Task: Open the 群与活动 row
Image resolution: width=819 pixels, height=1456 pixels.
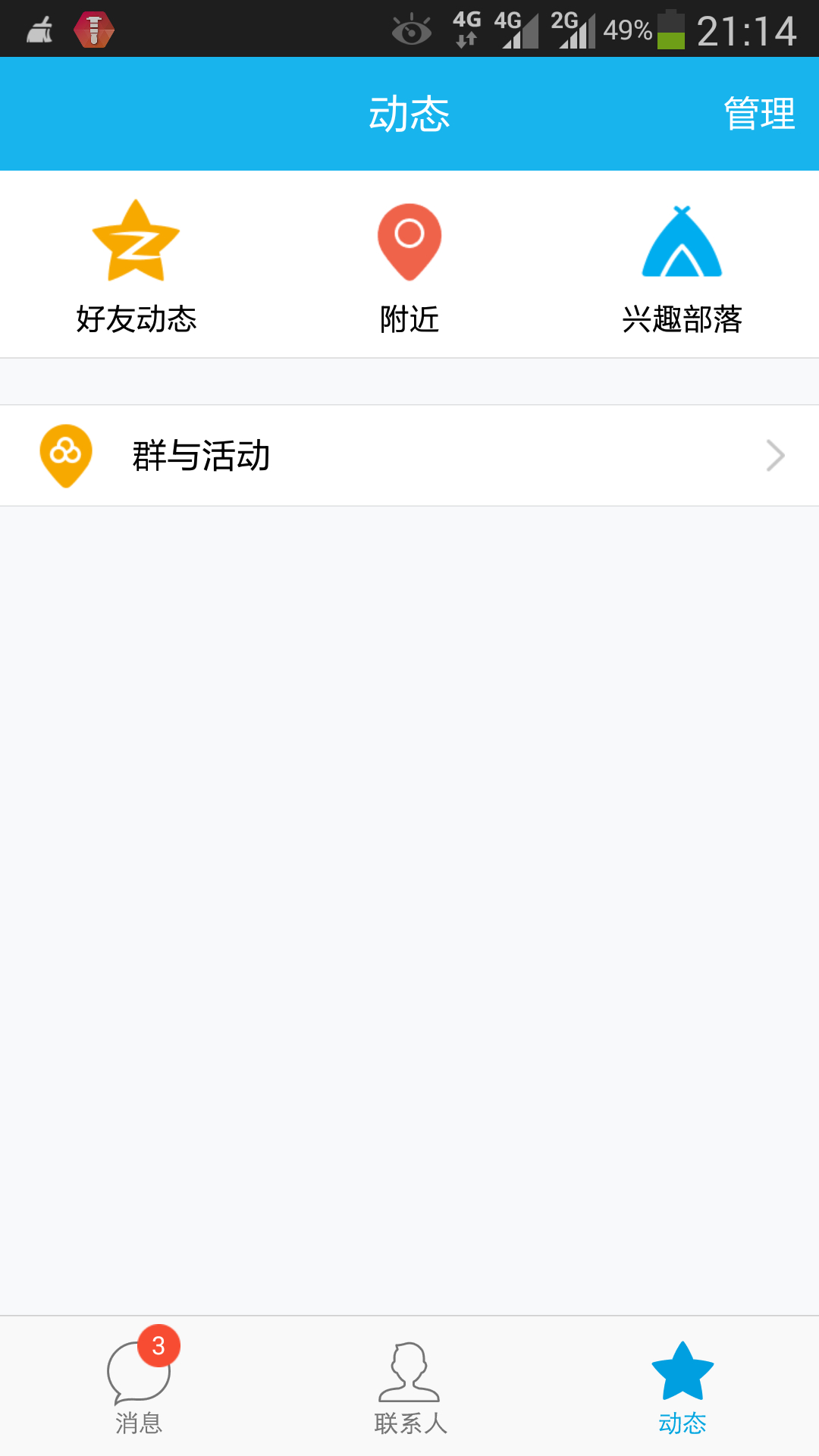Action: coord(409,456)
